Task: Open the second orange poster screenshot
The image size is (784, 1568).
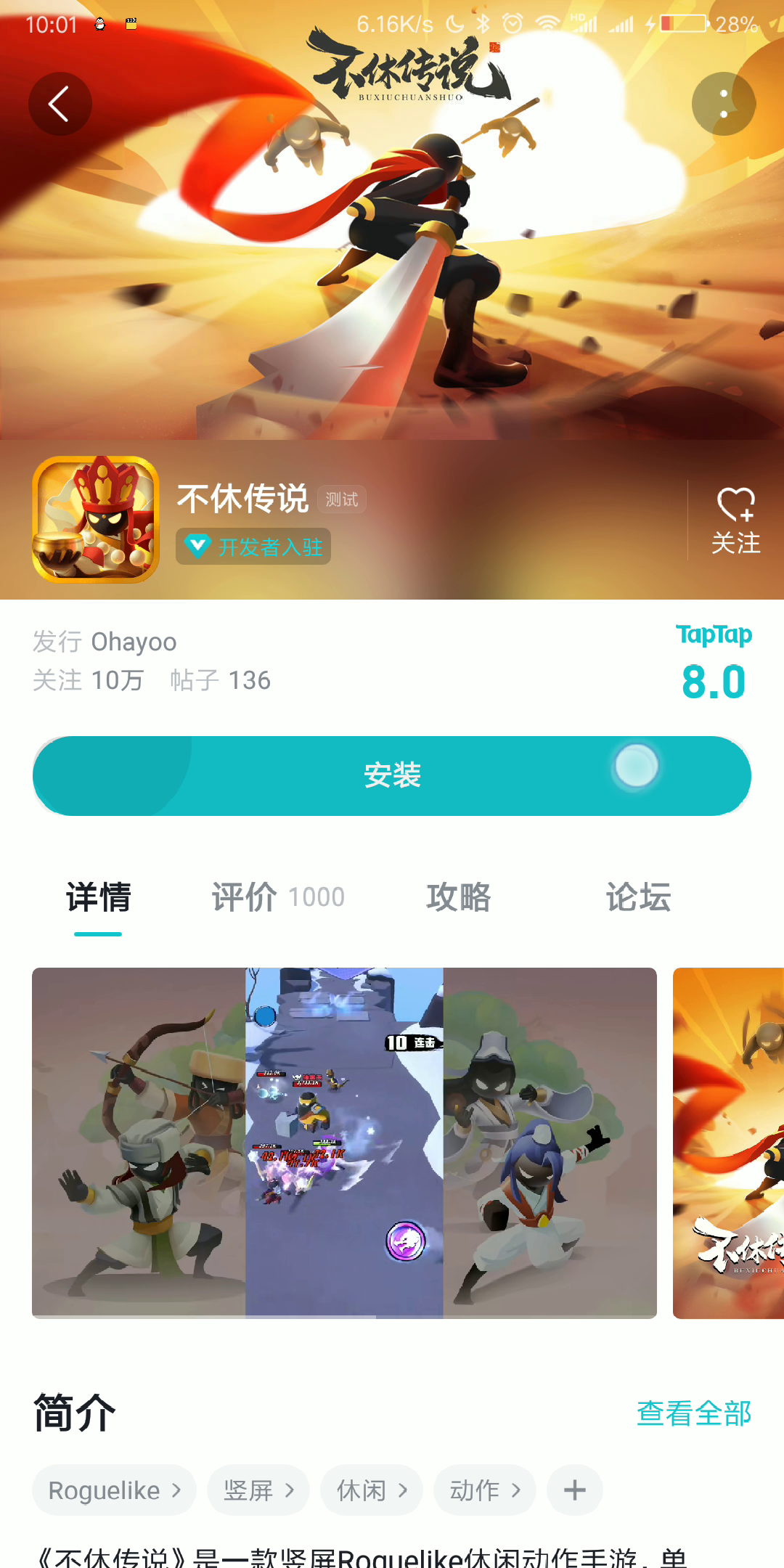Action: [x=728, y=1143]
